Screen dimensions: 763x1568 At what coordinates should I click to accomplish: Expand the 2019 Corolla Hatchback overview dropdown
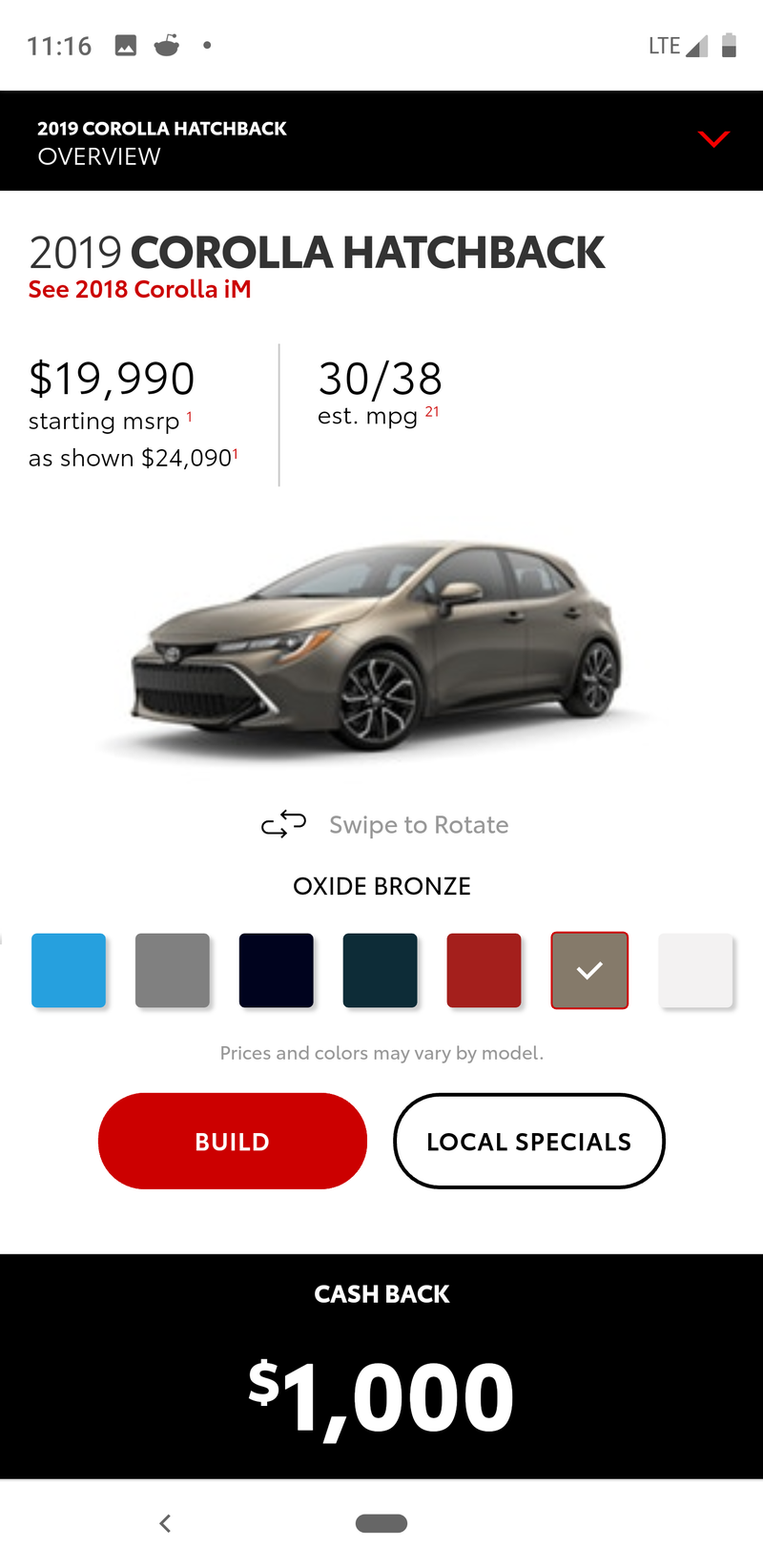point(712,140)
